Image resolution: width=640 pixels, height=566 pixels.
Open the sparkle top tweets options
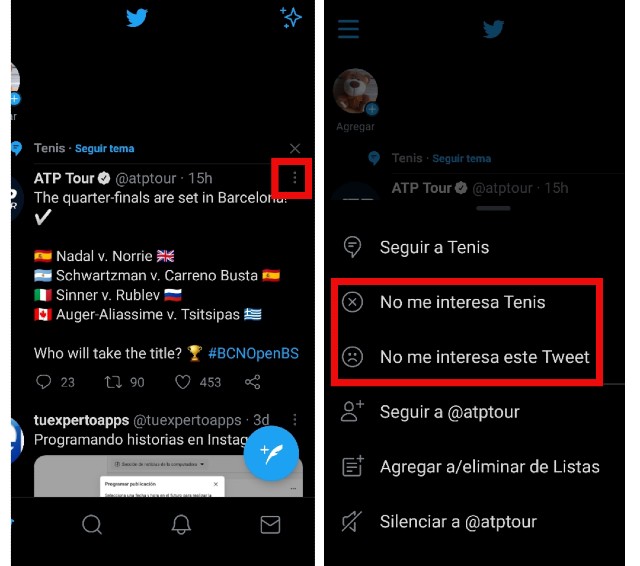(291, 17)
